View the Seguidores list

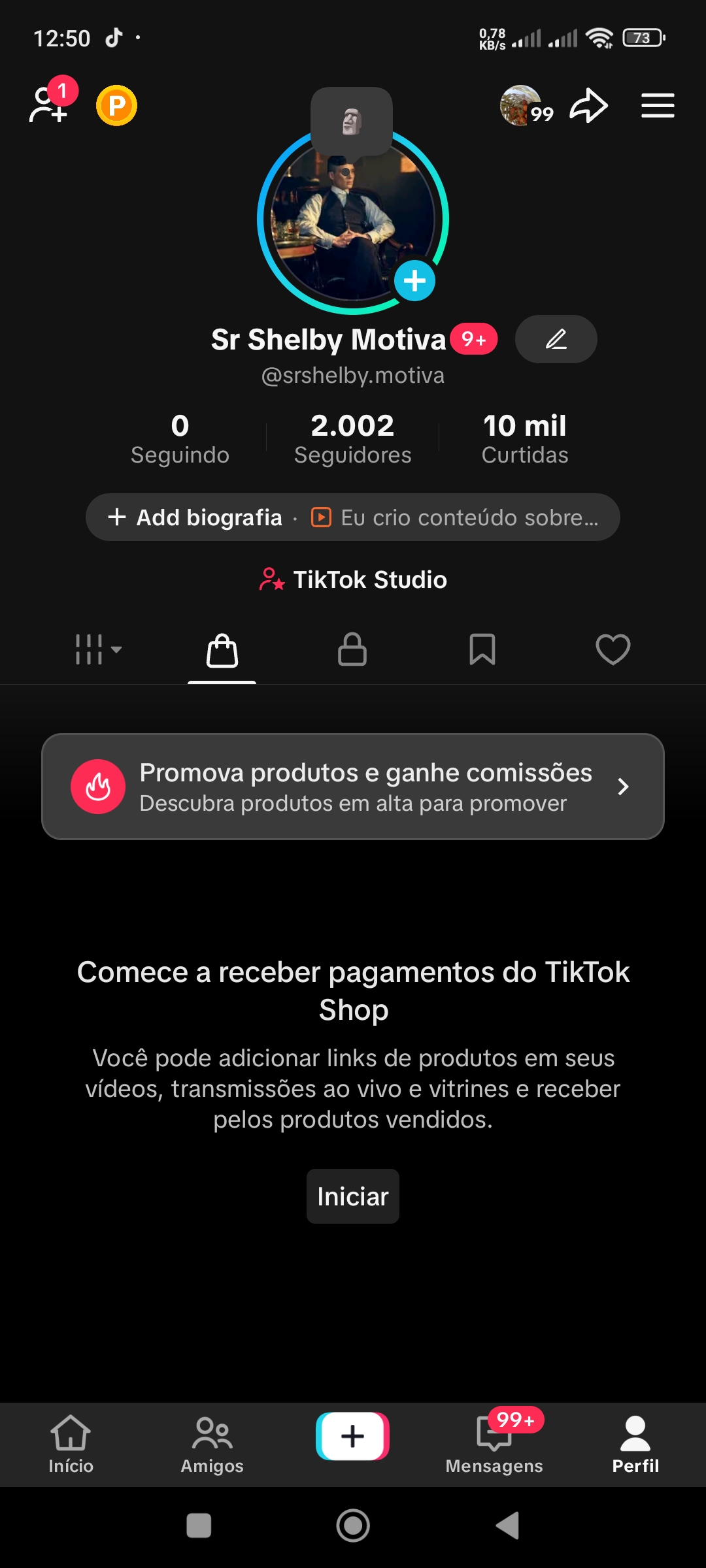pyautogui.click(x=352, y=438)
